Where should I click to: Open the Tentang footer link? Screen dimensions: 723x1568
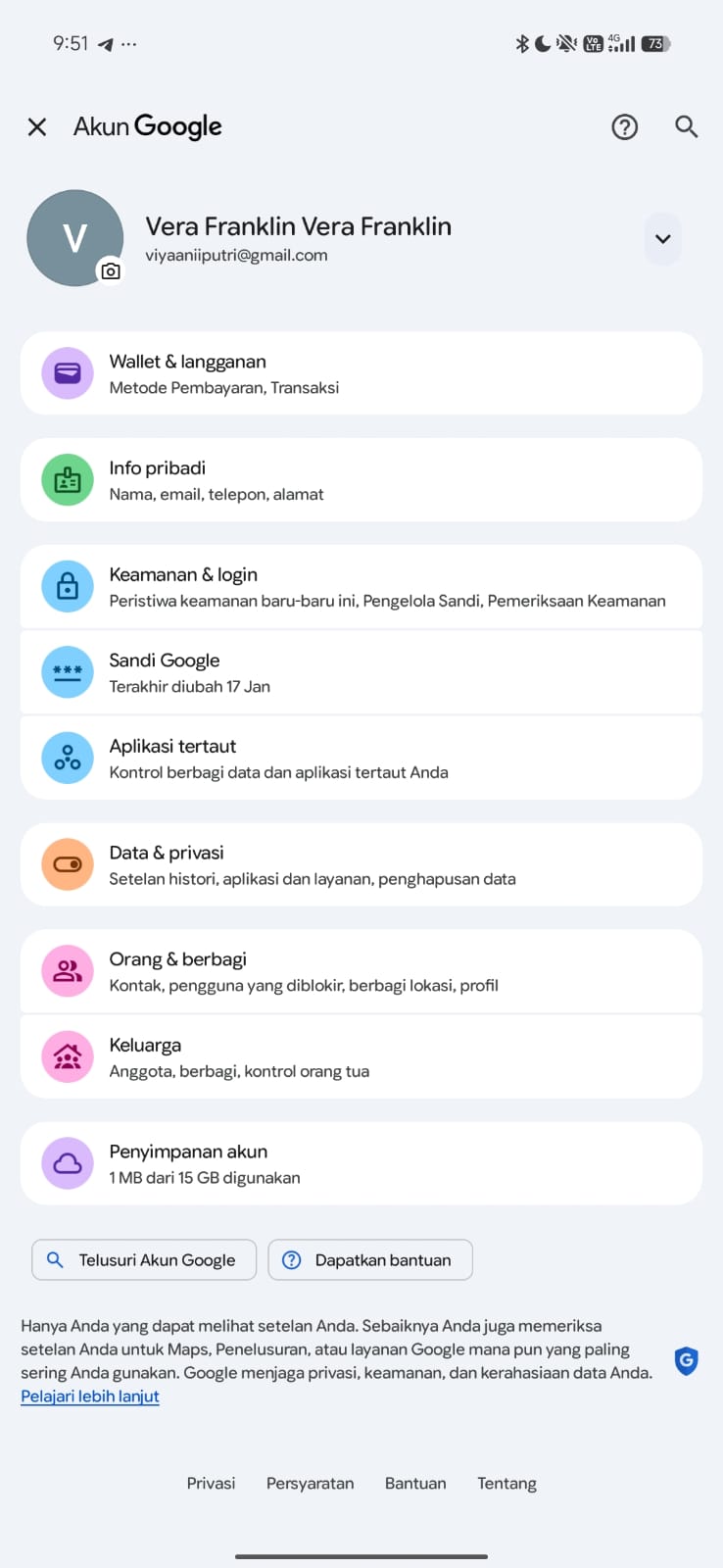[x=506, y=1484]
